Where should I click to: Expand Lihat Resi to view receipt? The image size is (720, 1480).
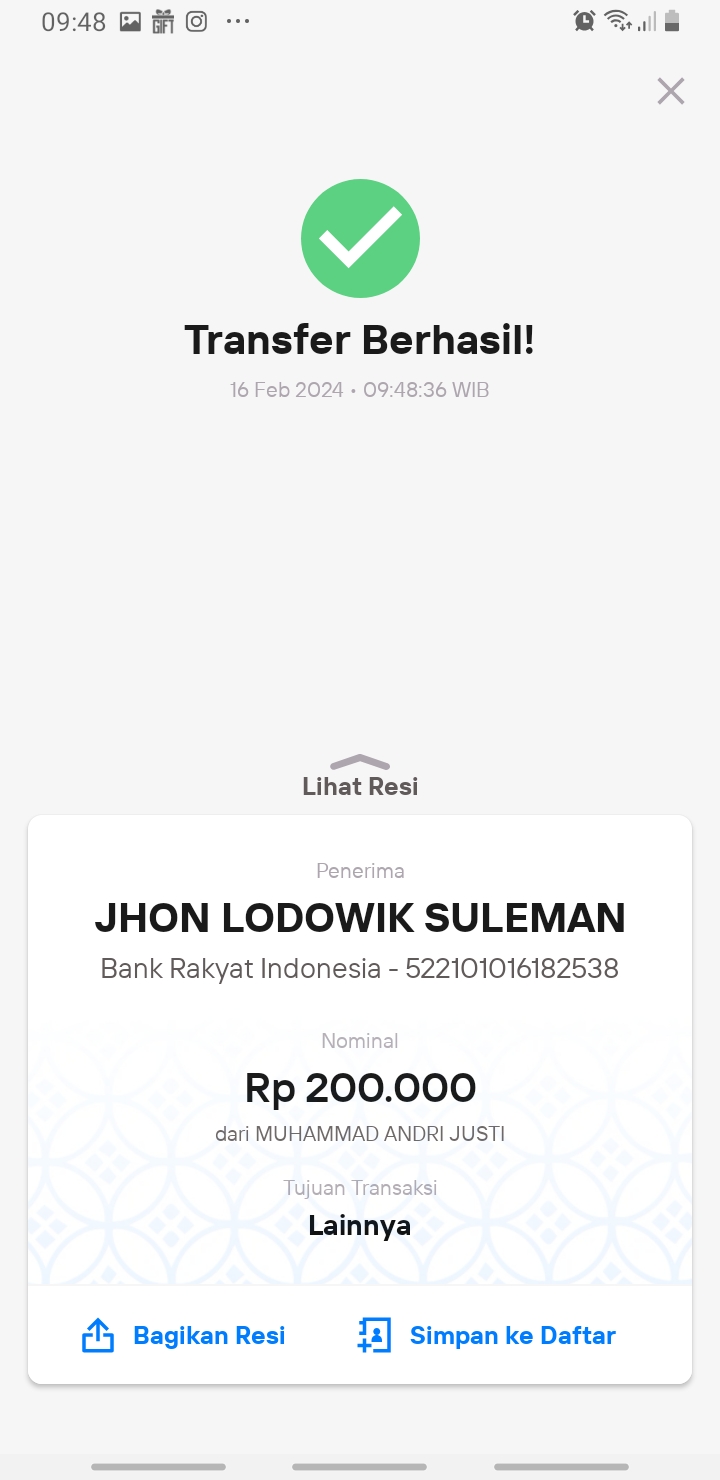[360, 776]
